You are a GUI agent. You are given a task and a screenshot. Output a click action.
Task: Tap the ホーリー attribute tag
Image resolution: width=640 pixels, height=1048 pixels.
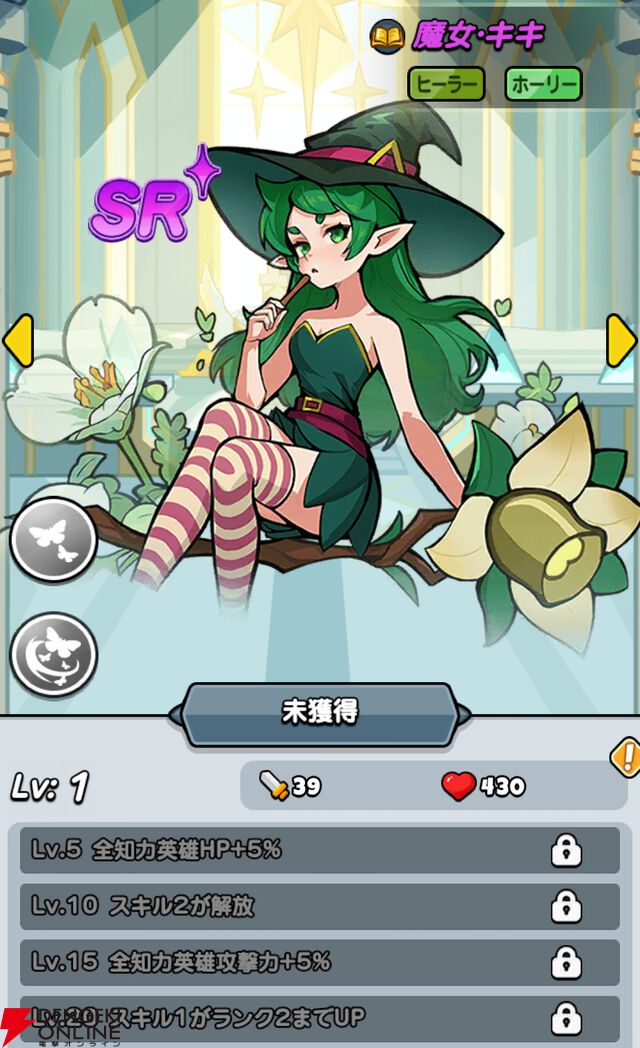(x=543, y=85)
